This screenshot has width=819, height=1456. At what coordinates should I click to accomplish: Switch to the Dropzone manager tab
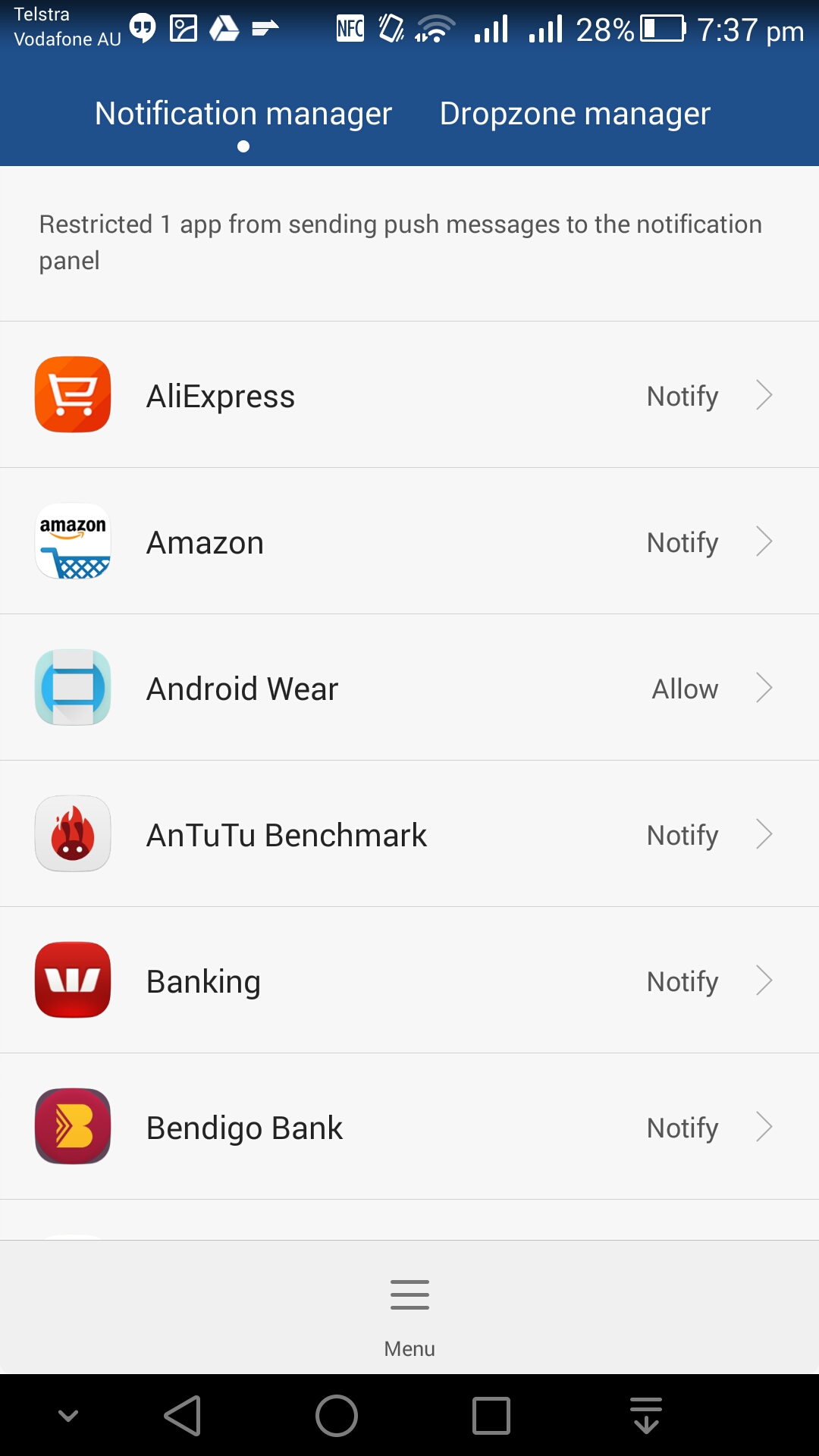575,114
